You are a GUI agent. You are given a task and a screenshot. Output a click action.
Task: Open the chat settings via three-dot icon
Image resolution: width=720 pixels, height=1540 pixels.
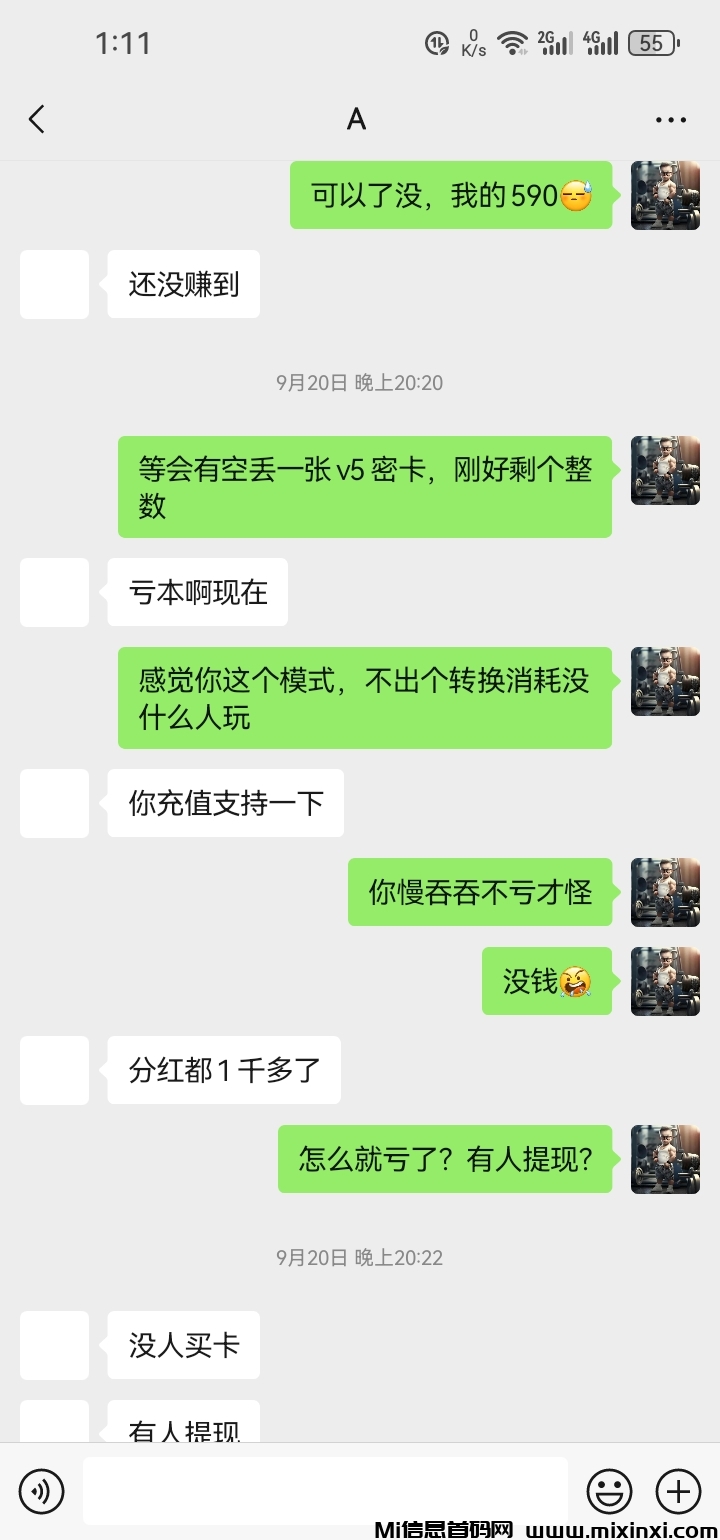point(669,118)
